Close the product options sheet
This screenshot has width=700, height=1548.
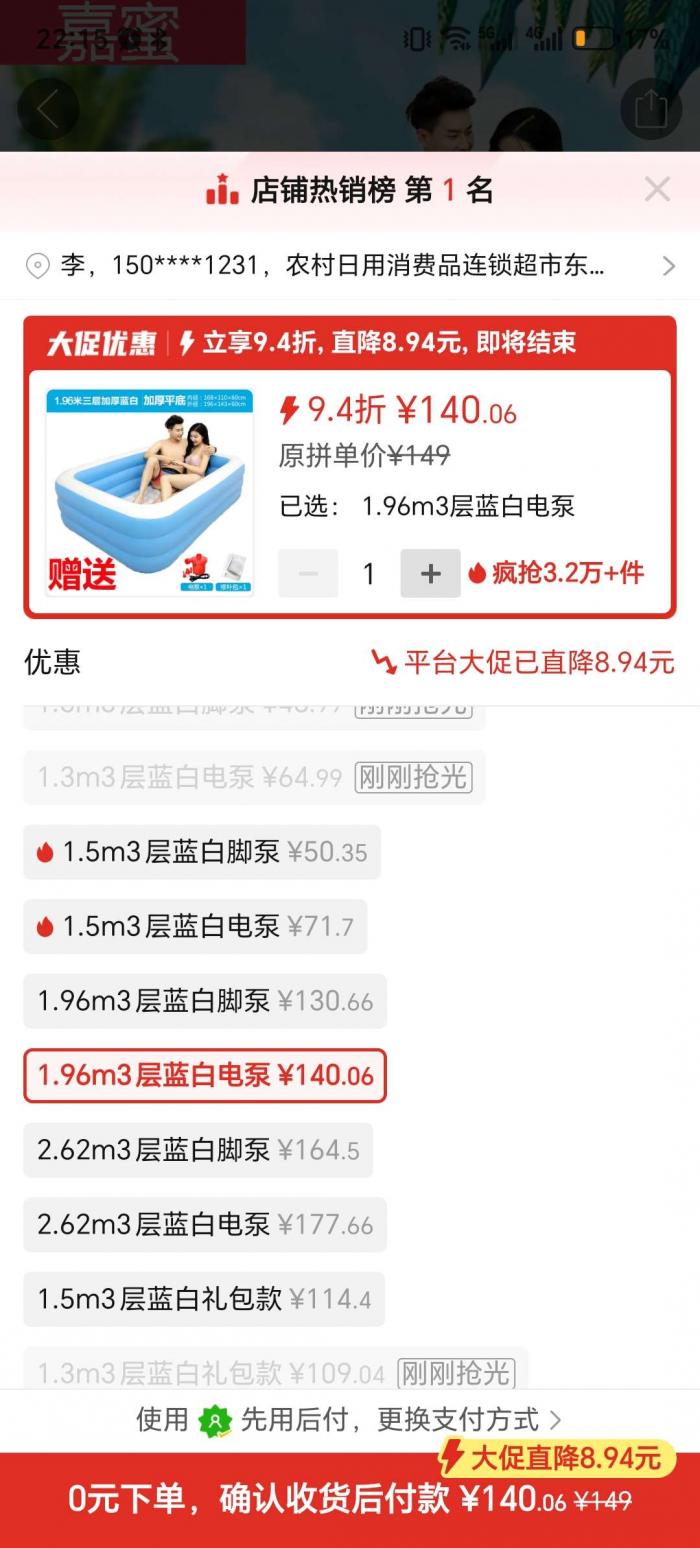pyautogui.click(x=657, y=189)
